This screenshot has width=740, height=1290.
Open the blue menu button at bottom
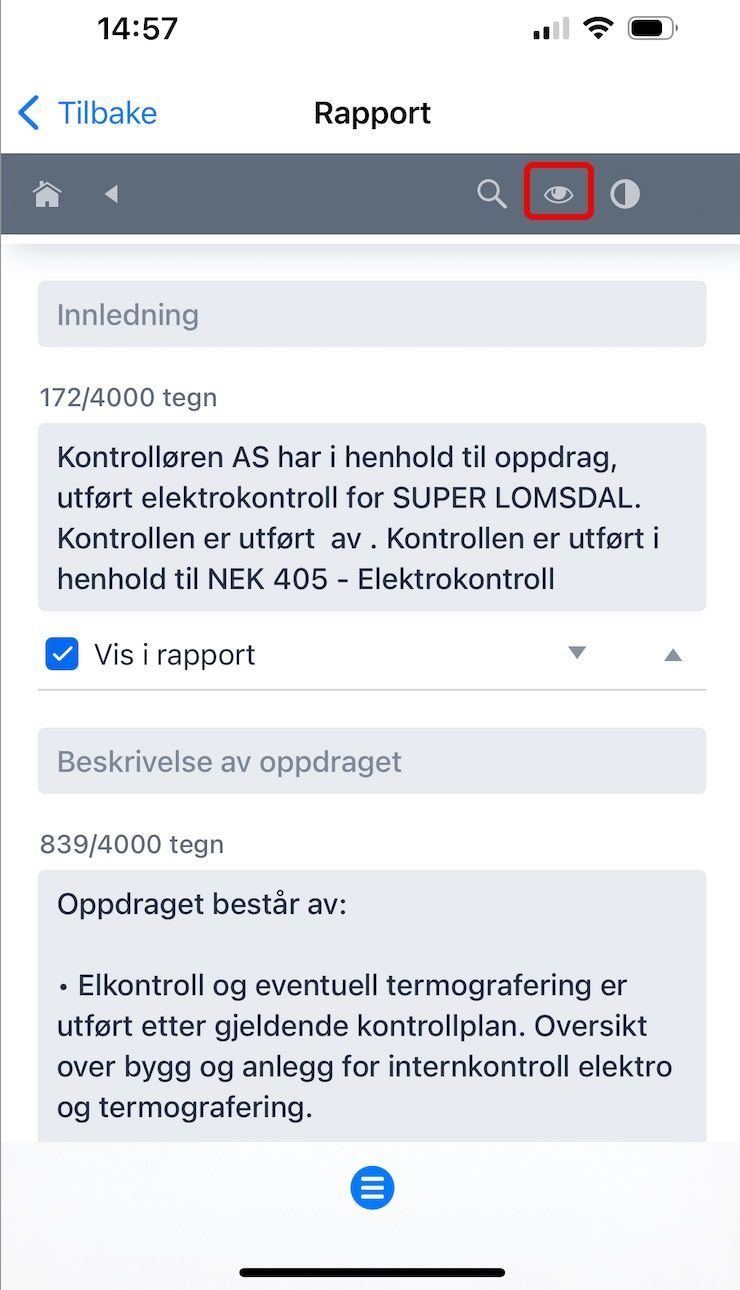372,1188
